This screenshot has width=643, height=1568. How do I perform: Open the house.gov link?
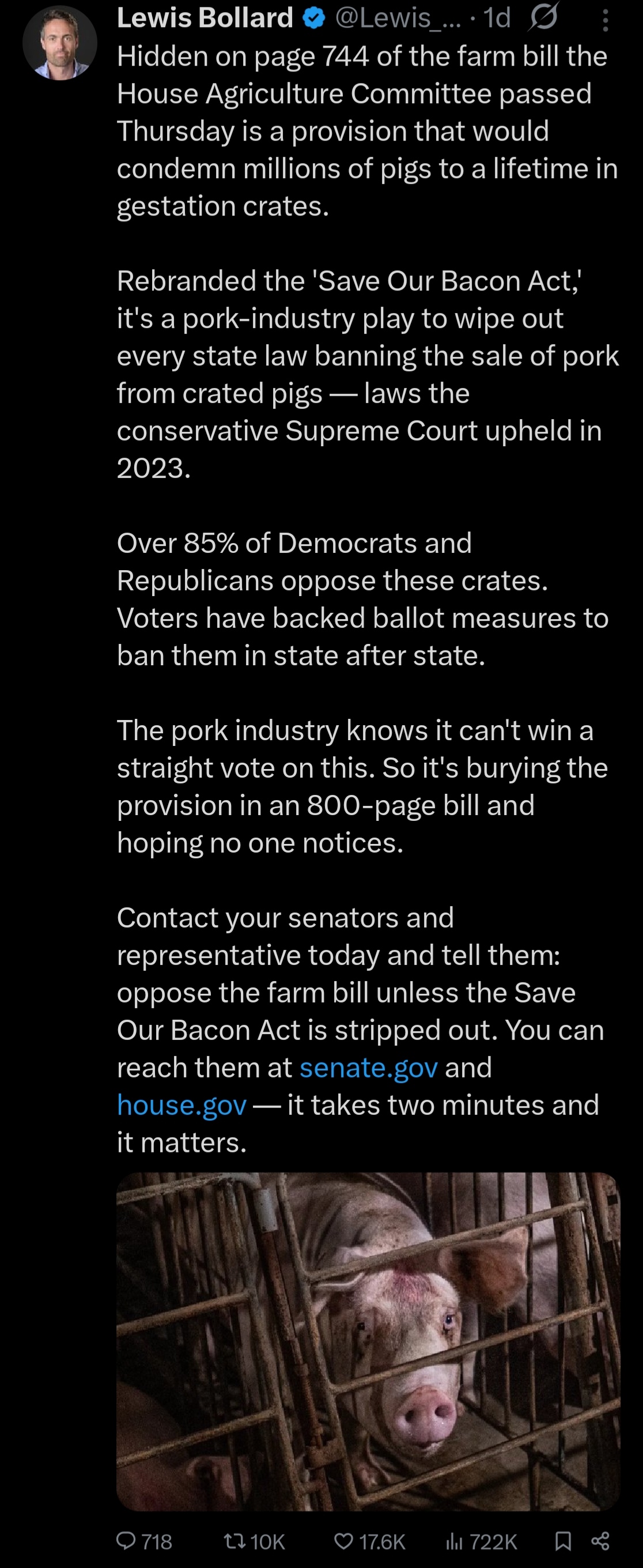181,1106
